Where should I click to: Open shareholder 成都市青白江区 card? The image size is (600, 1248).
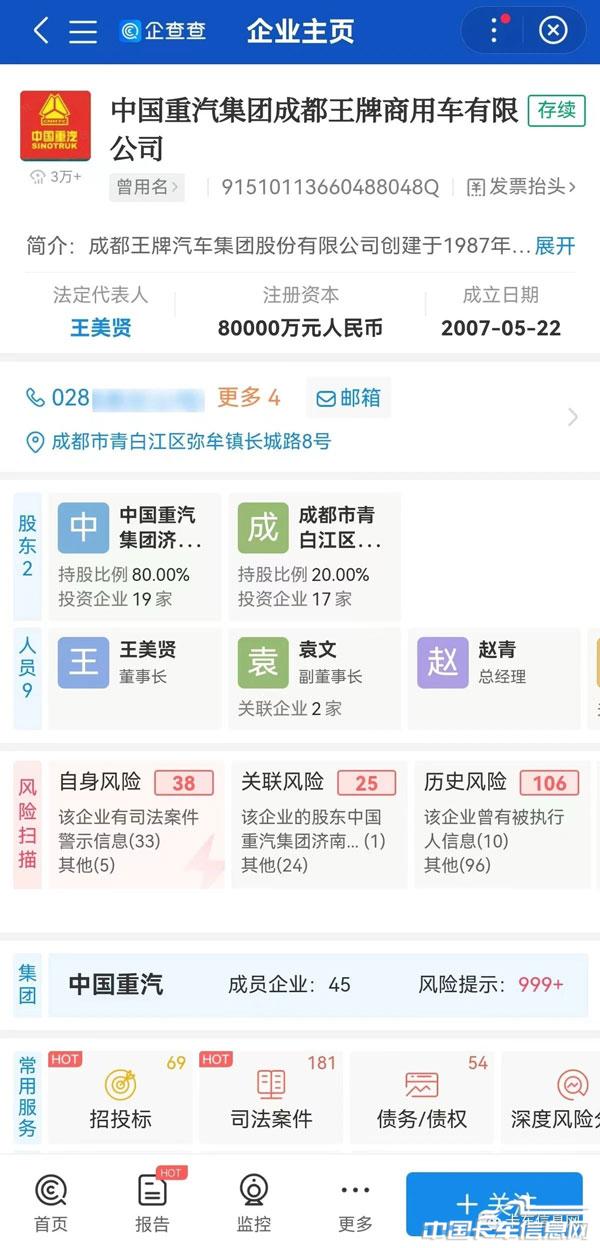(314, 556)
